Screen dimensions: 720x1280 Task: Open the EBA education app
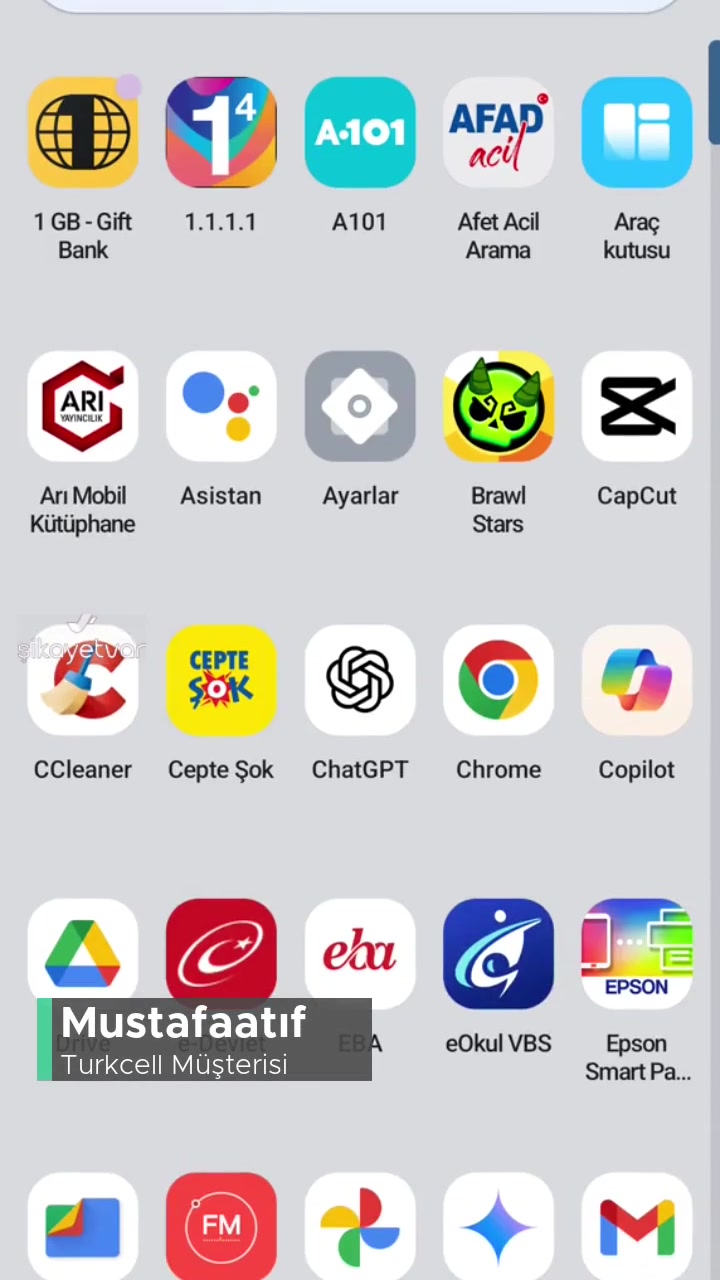click(x=360, y=952)
